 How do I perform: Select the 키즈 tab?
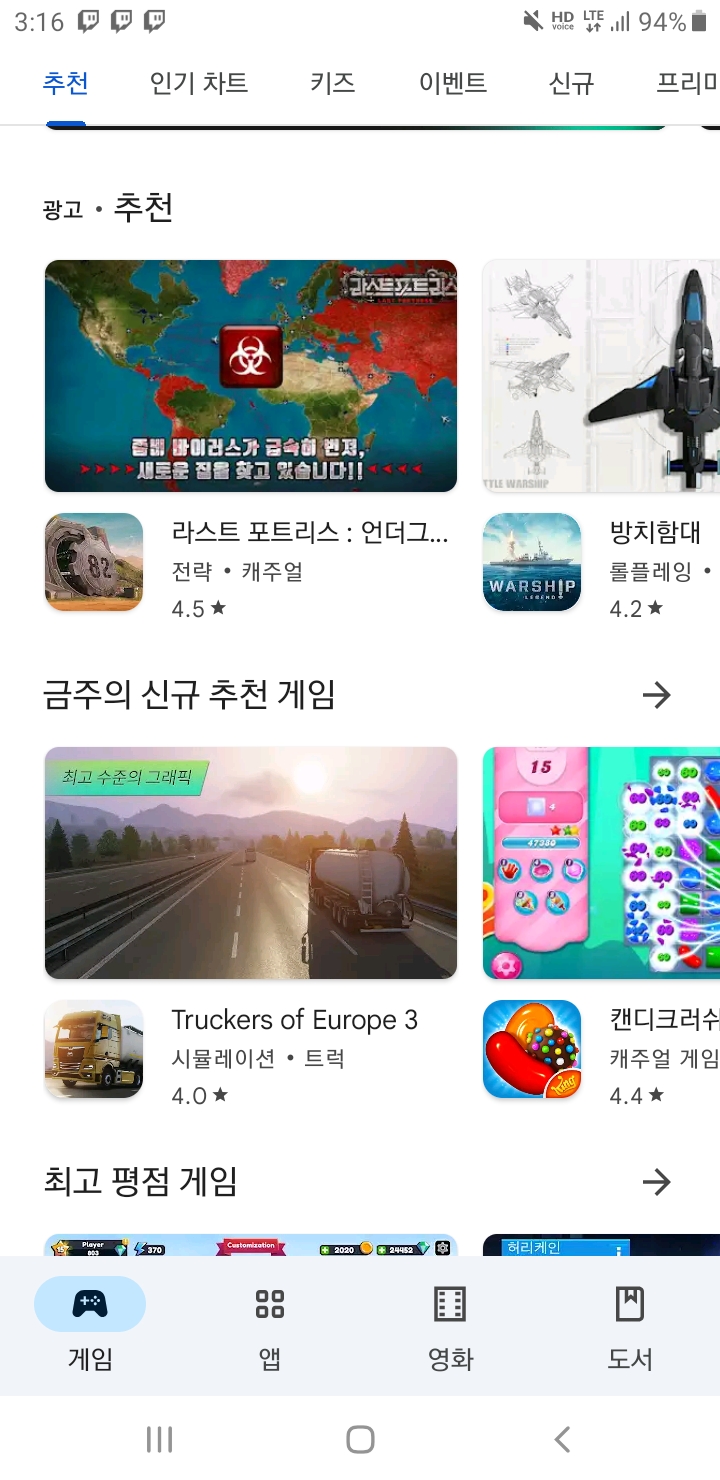pyautogui.click(x=332, y=82)
